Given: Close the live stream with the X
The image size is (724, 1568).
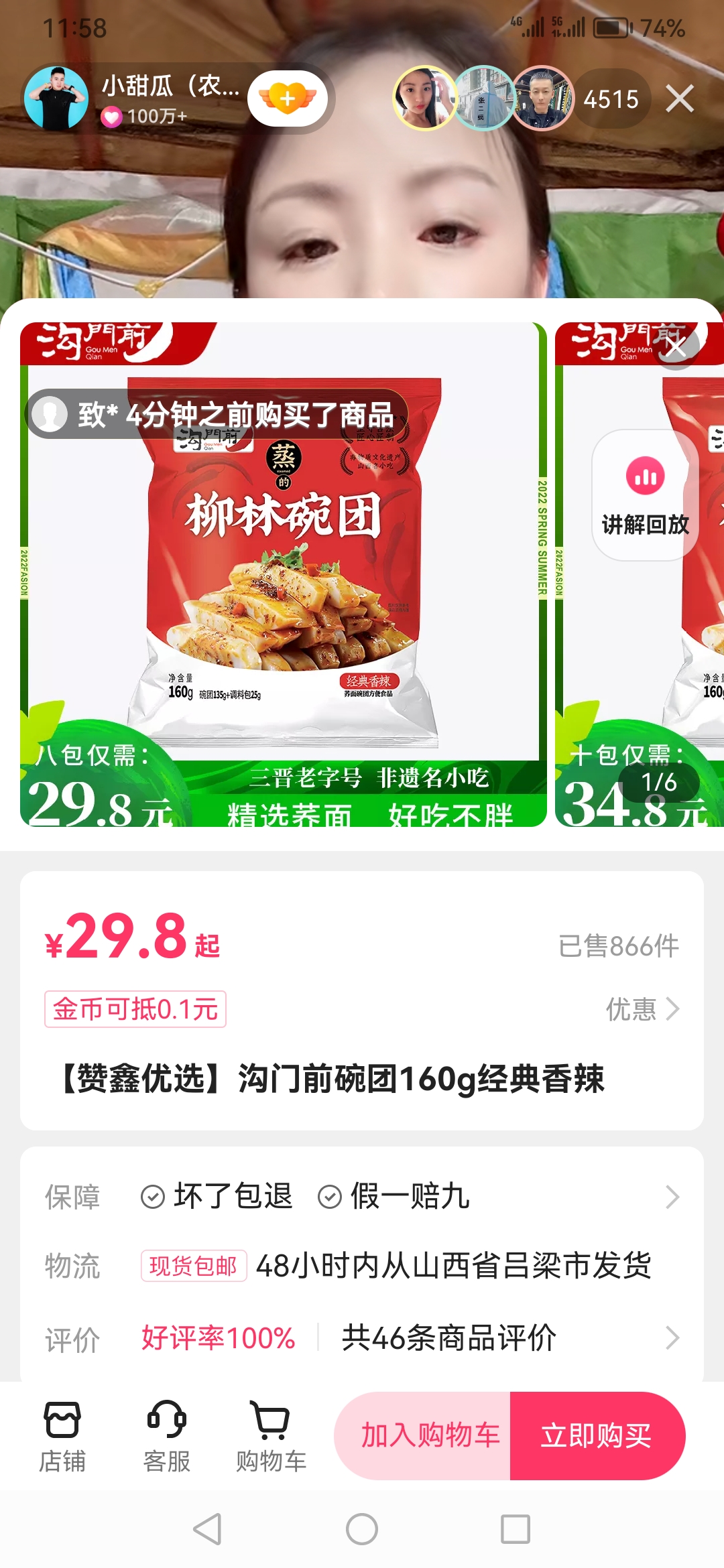Looking at the screenshot, I should tap(680, 99).
